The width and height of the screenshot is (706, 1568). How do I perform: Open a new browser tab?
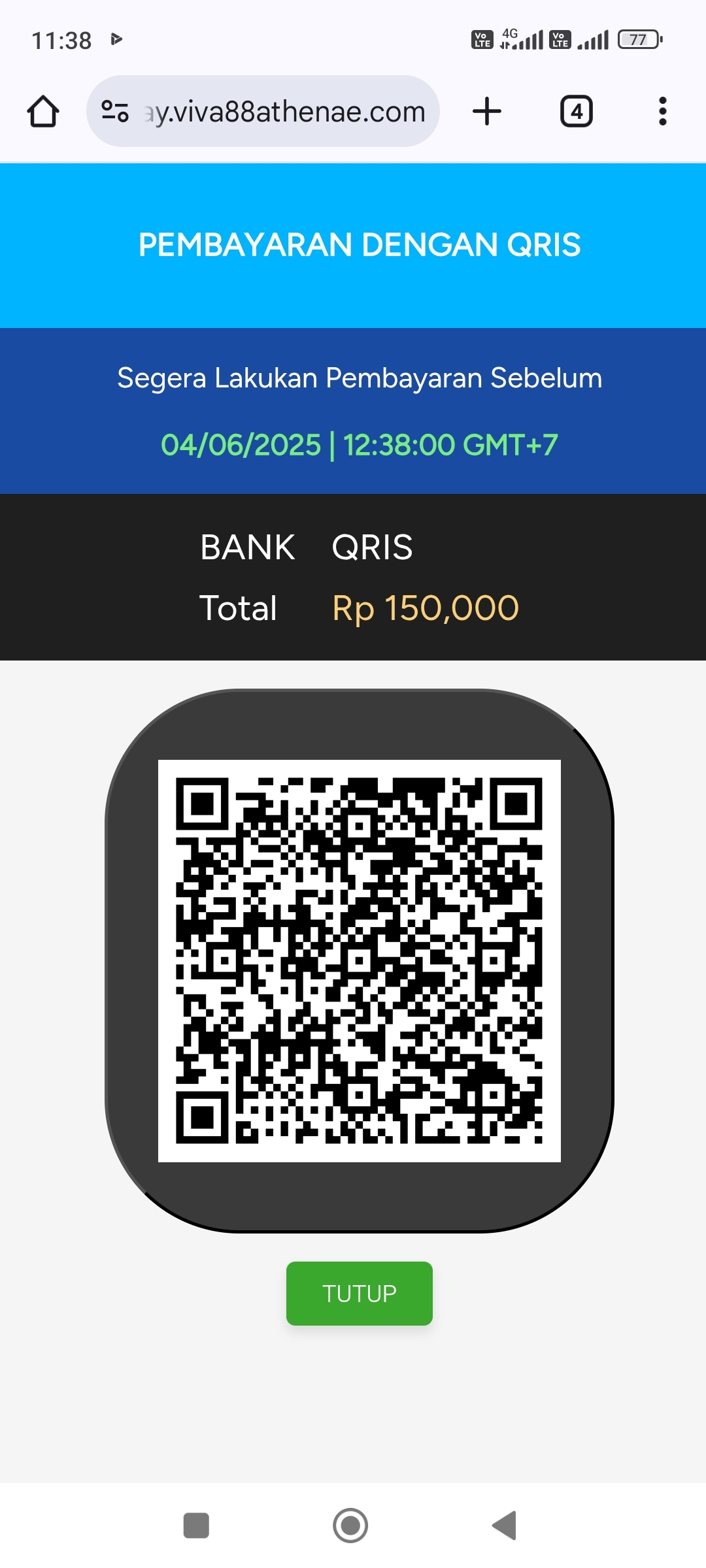[487, 111]
